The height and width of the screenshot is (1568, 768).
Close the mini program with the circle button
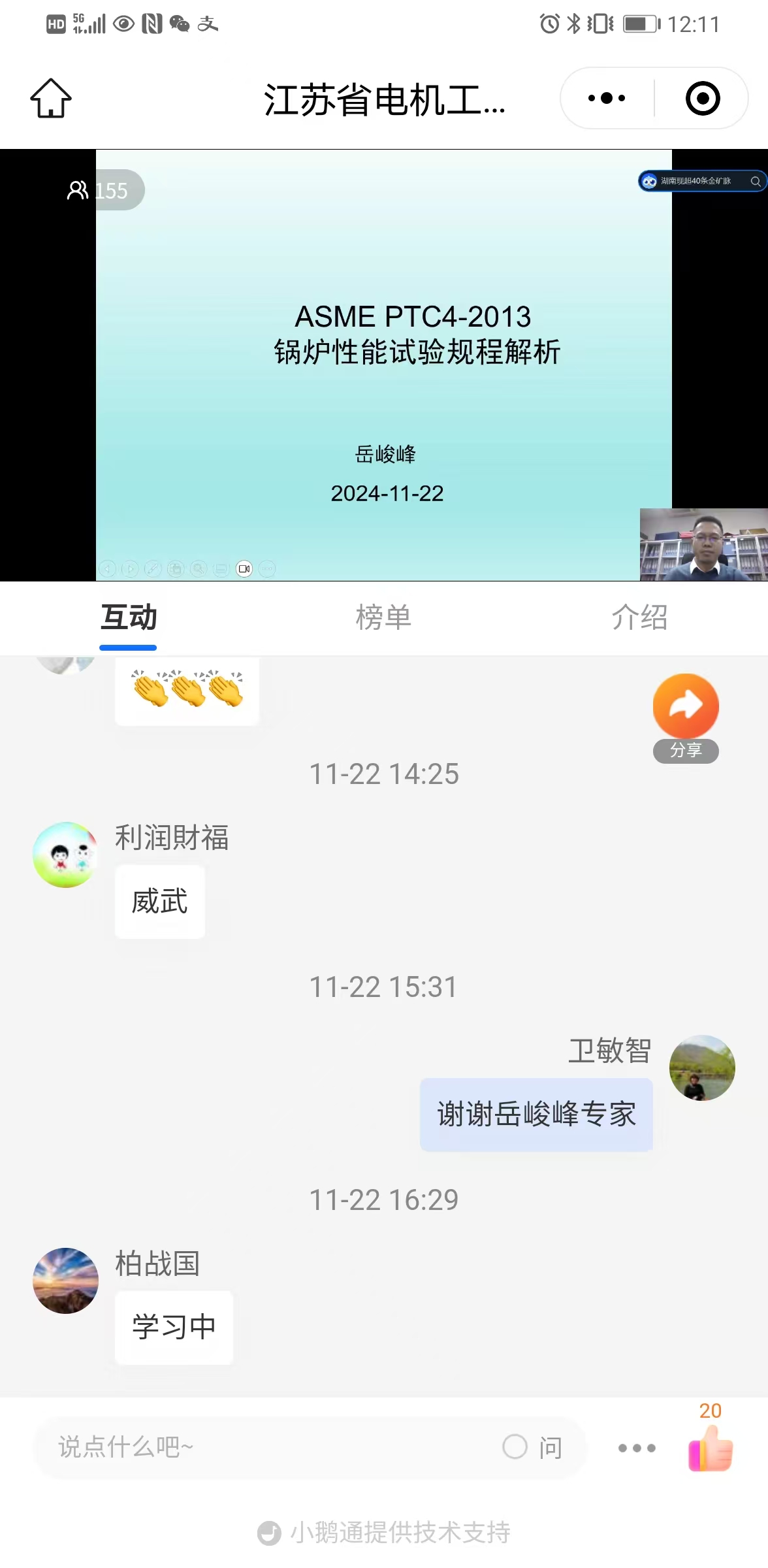click(x=703, y=99)
